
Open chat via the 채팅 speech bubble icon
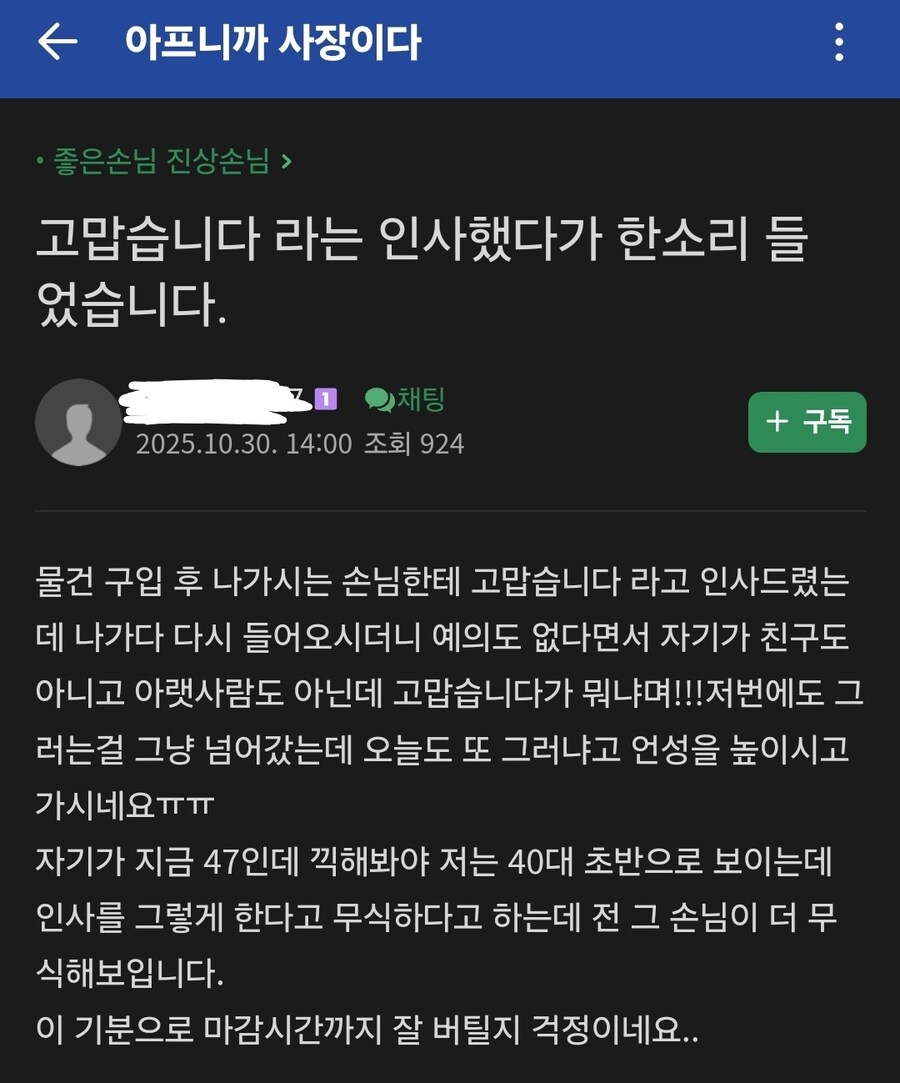pos(377,397)
